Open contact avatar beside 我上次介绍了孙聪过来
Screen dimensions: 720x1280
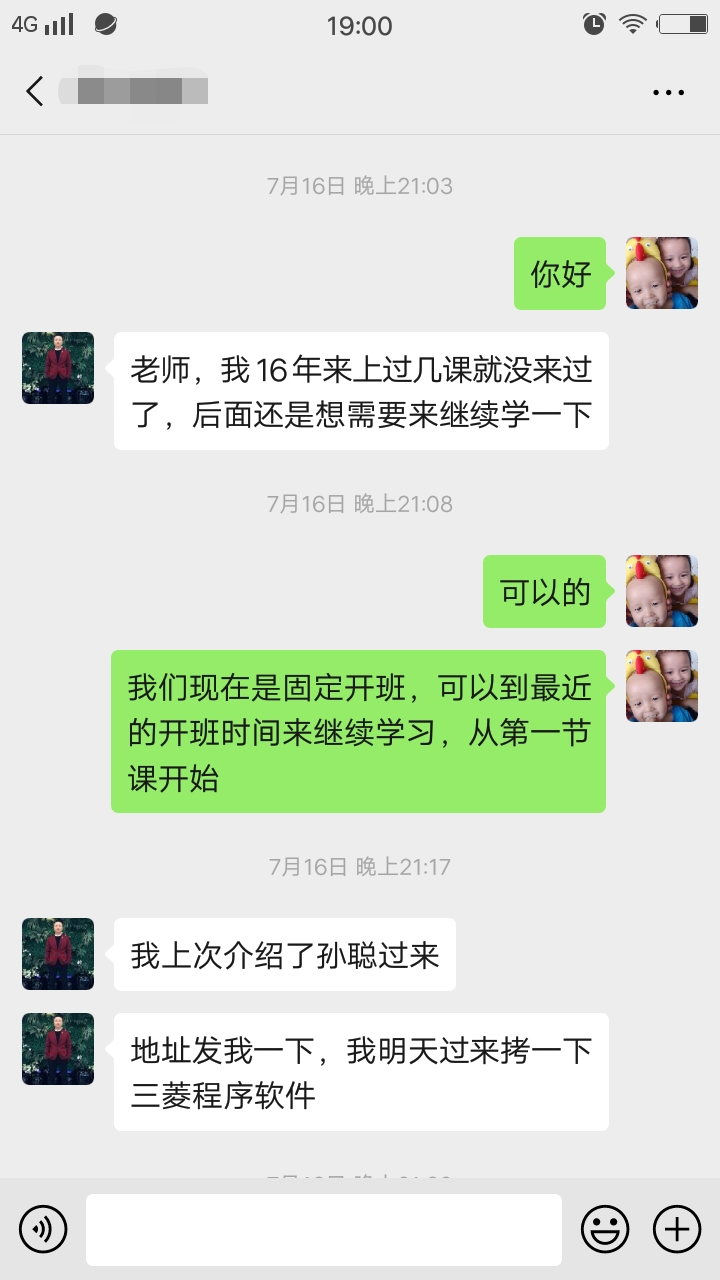coord(58,954)
